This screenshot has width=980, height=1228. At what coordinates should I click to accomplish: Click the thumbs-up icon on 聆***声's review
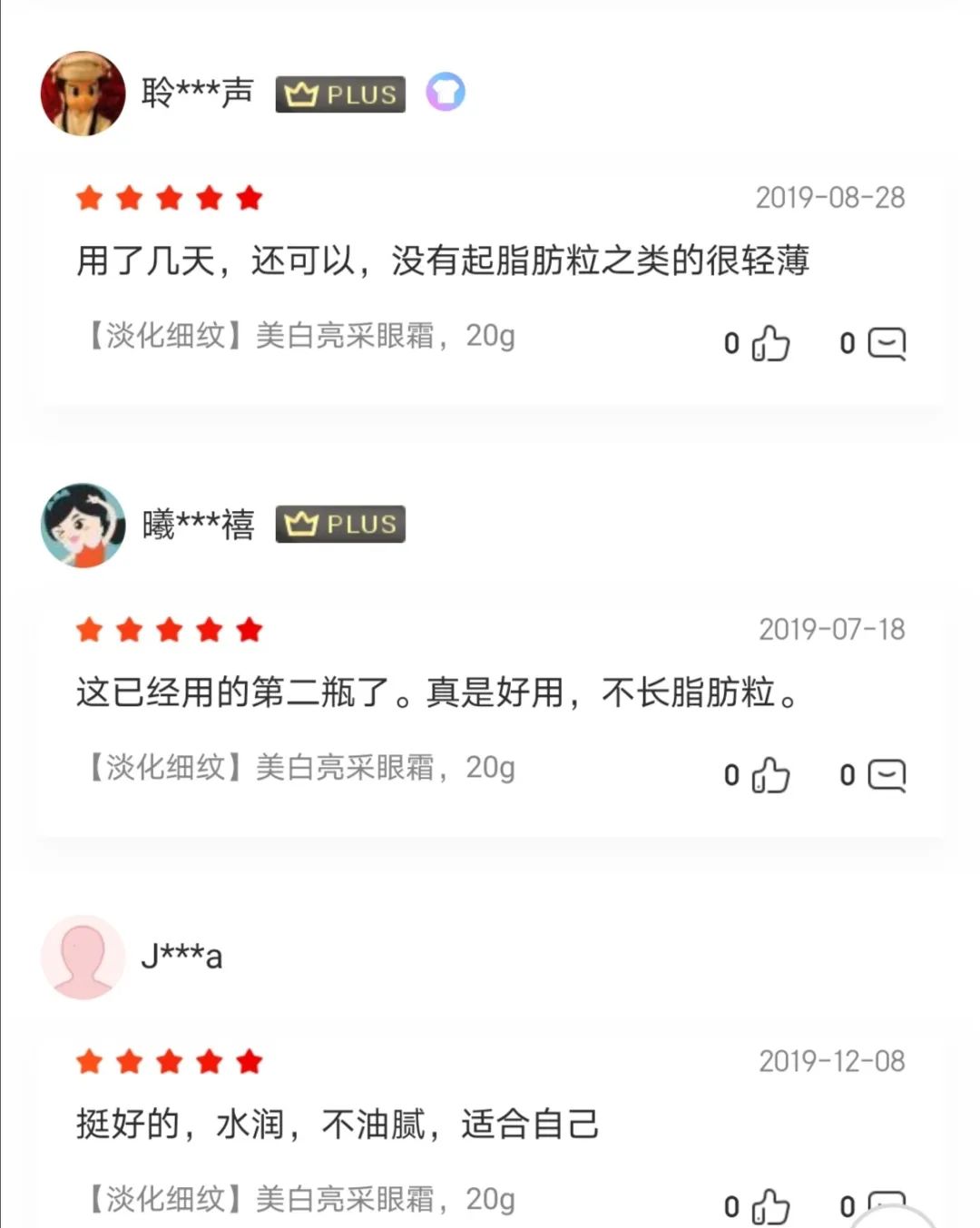click(x=769, y=343)
